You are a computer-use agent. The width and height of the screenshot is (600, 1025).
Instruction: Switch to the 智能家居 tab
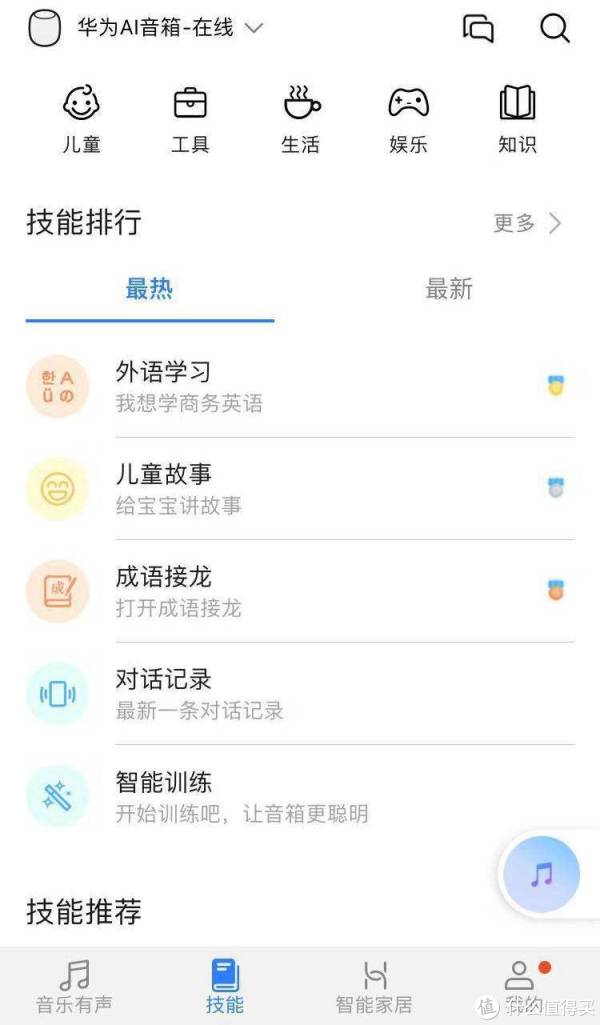(374, 986)
